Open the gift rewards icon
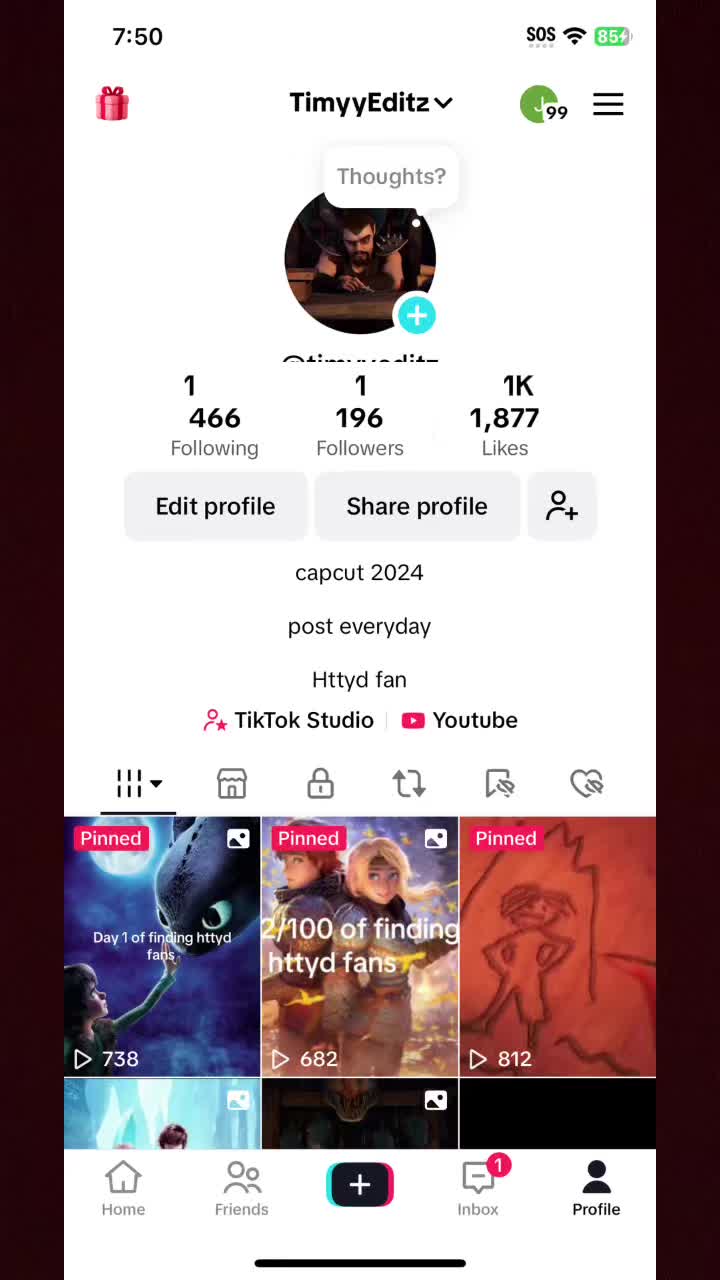This screenshot has width=720, height=1280. click(x=113, y=103)
